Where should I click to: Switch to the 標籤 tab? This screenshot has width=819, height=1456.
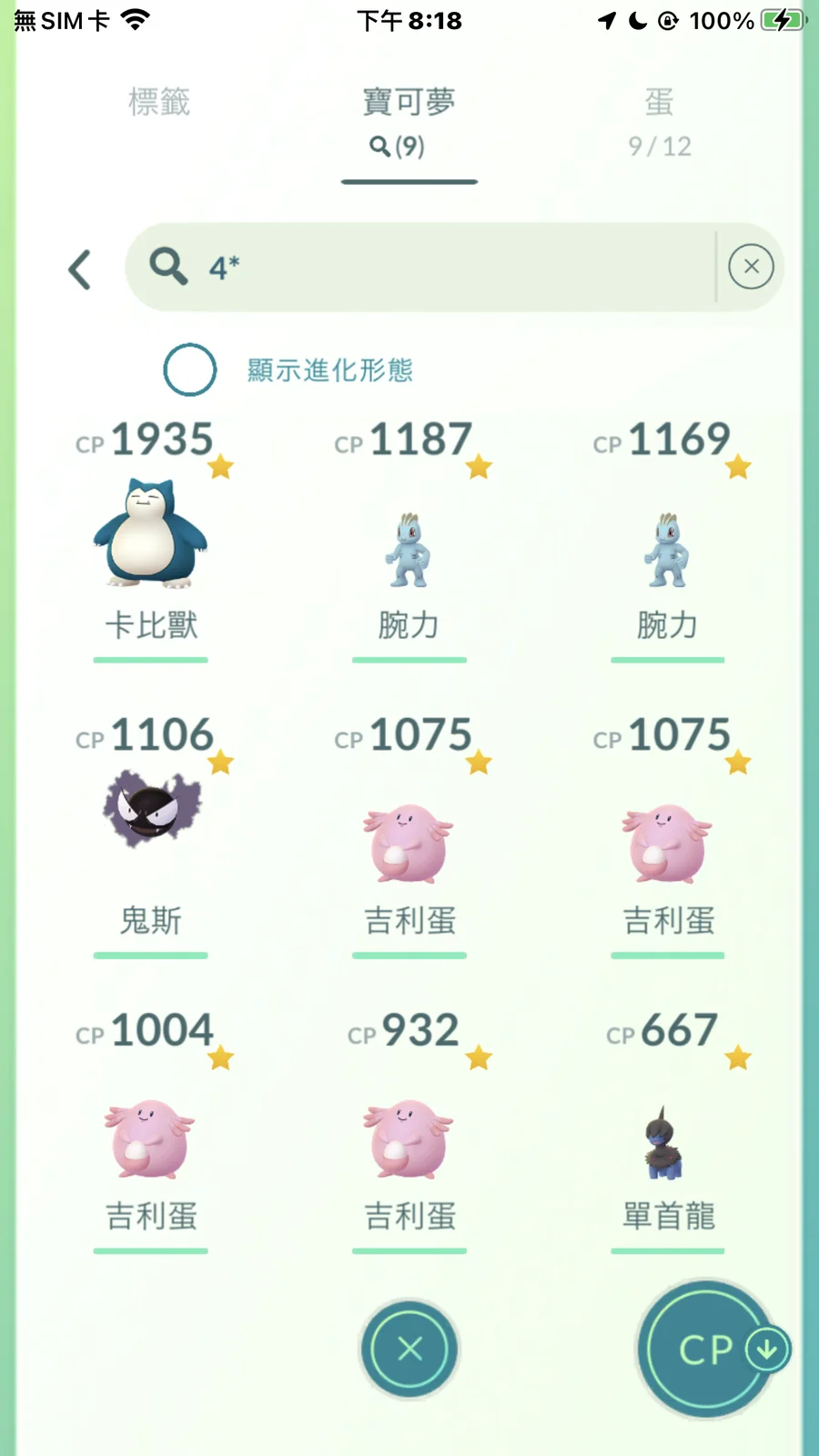click(159, 102)
